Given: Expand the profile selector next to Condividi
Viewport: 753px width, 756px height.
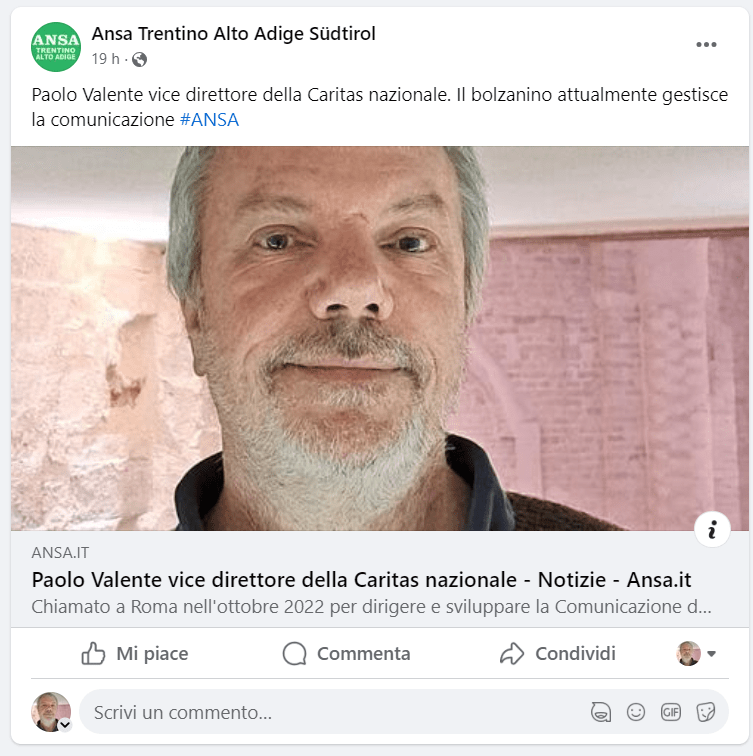Looking at the screenshot, I should 697,654.
